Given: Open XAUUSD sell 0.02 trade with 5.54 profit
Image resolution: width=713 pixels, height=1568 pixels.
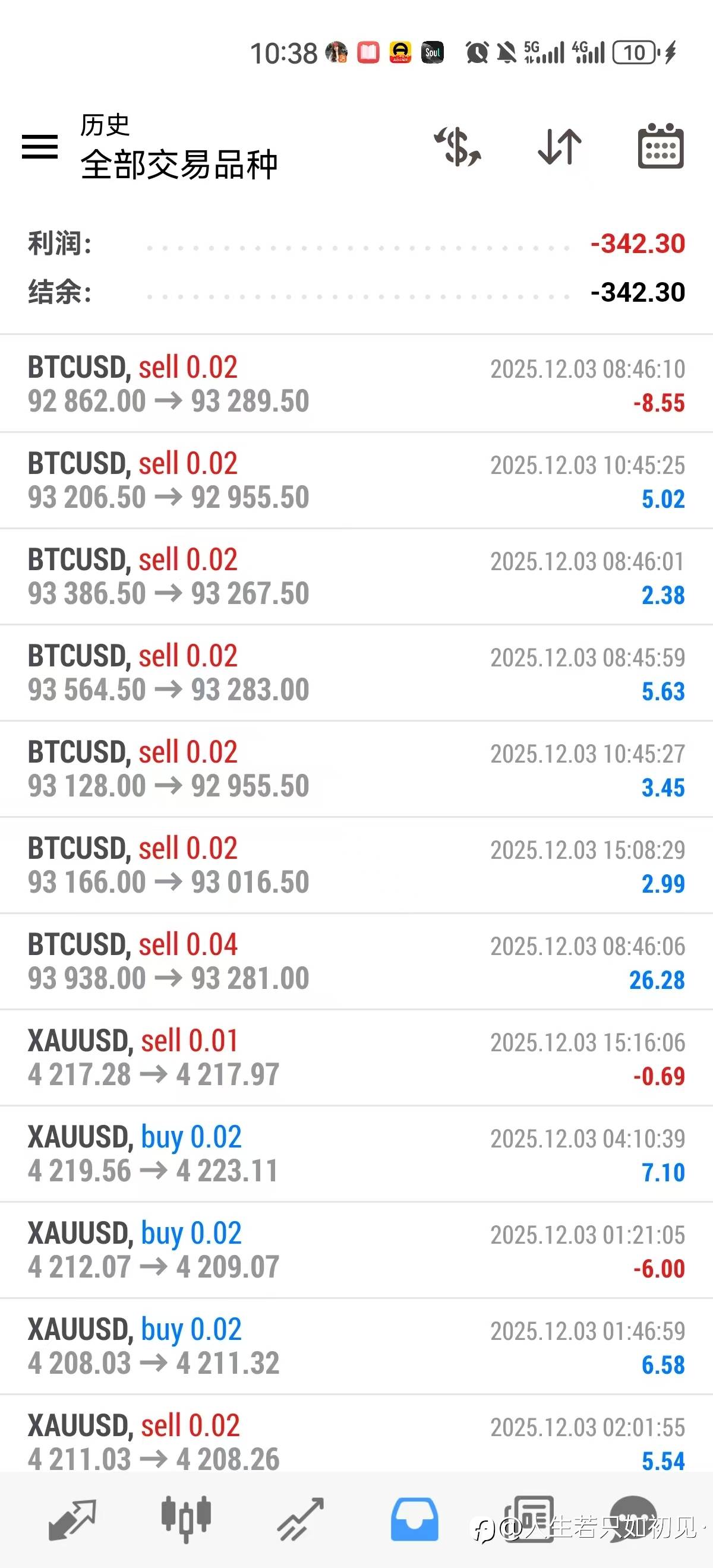Looking at the screenshot, I should click(x=356, y=1440).
